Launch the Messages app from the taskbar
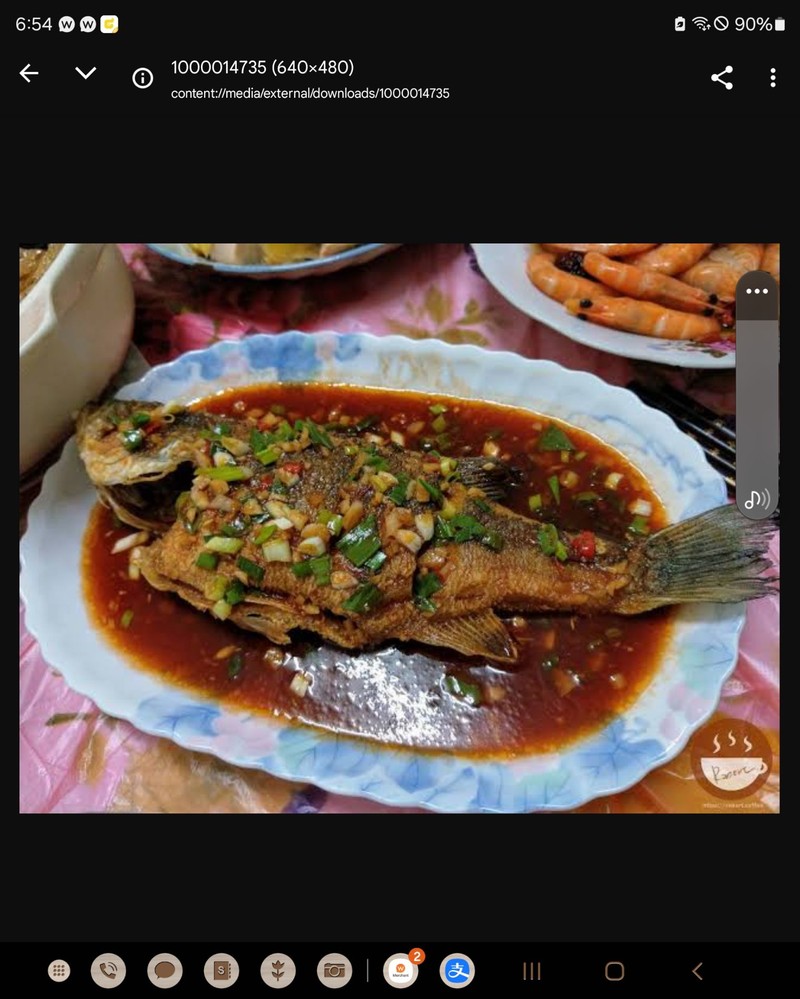This screenshot has width=800, height=999. 165,970
